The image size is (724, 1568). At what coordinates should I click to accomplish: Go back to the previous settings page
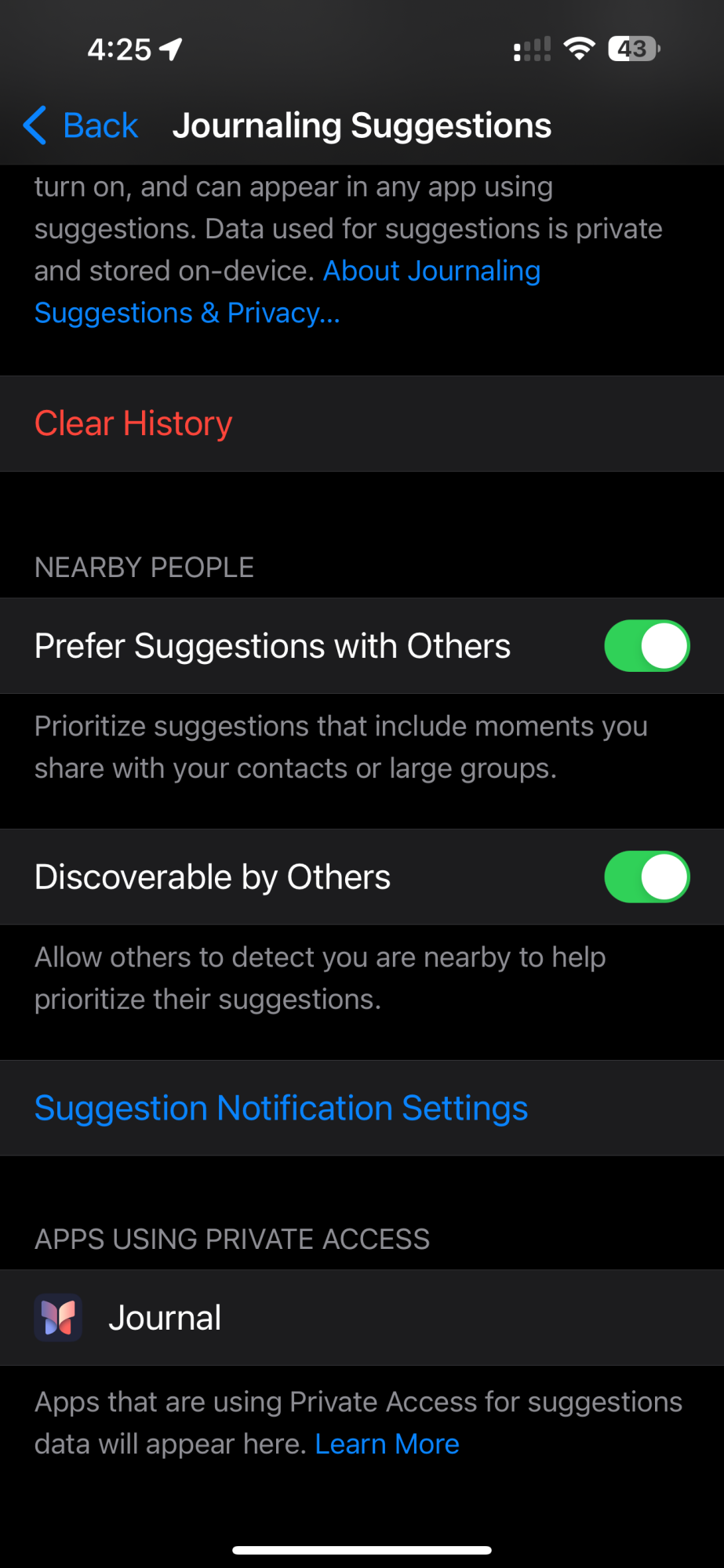81,125
